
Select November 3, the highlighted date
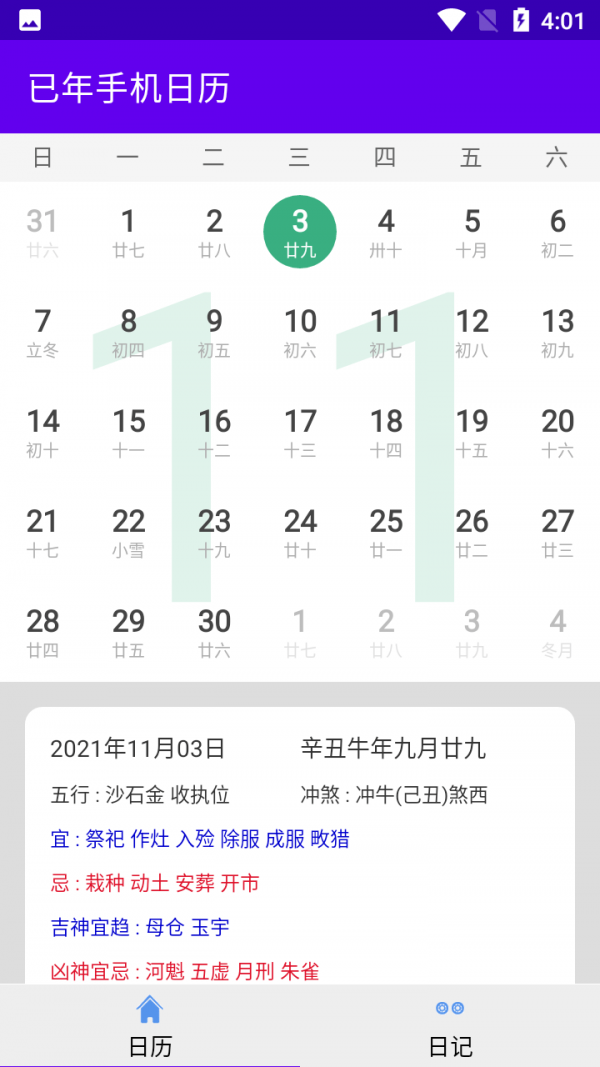coord(300,232)
